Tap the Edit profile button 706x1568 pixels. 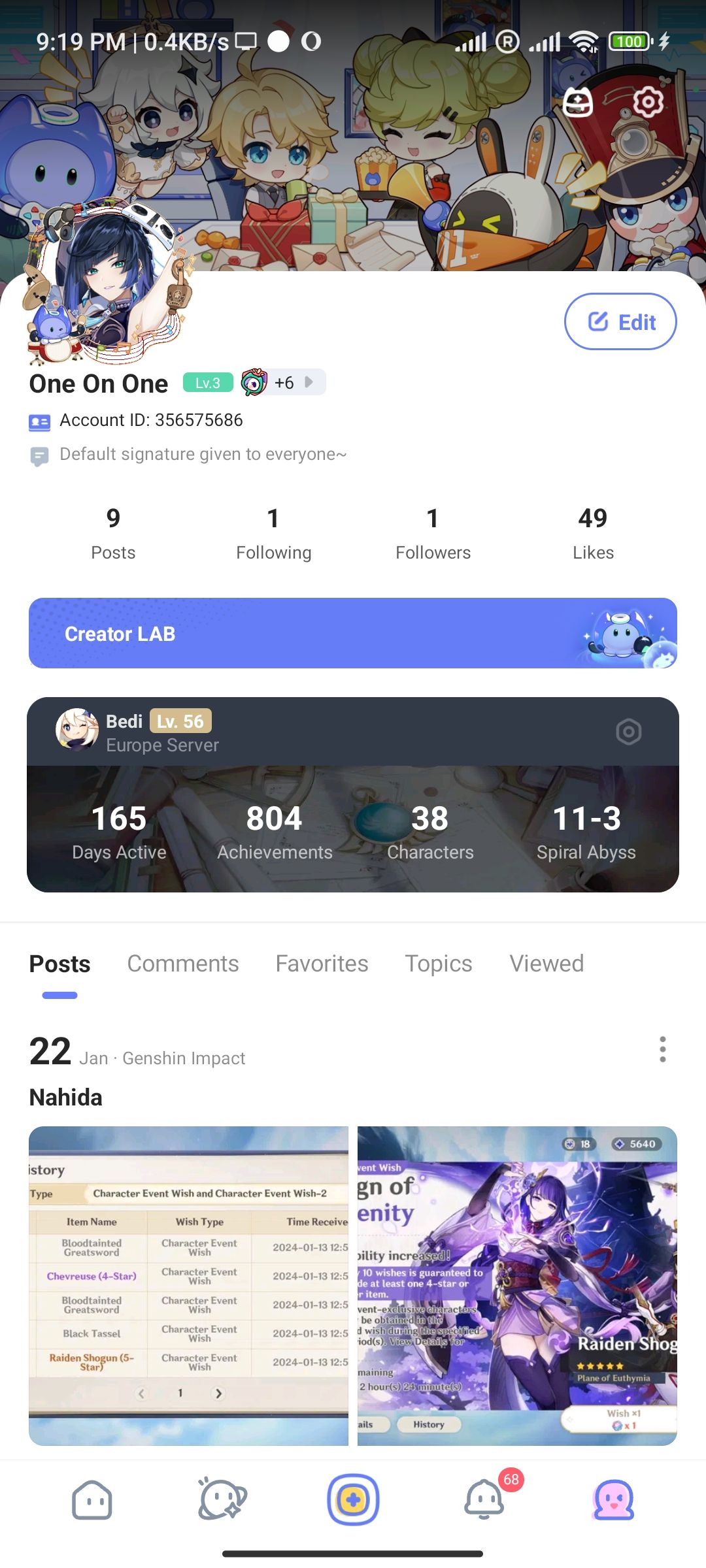pyautogui.click(x=620, y=321)
